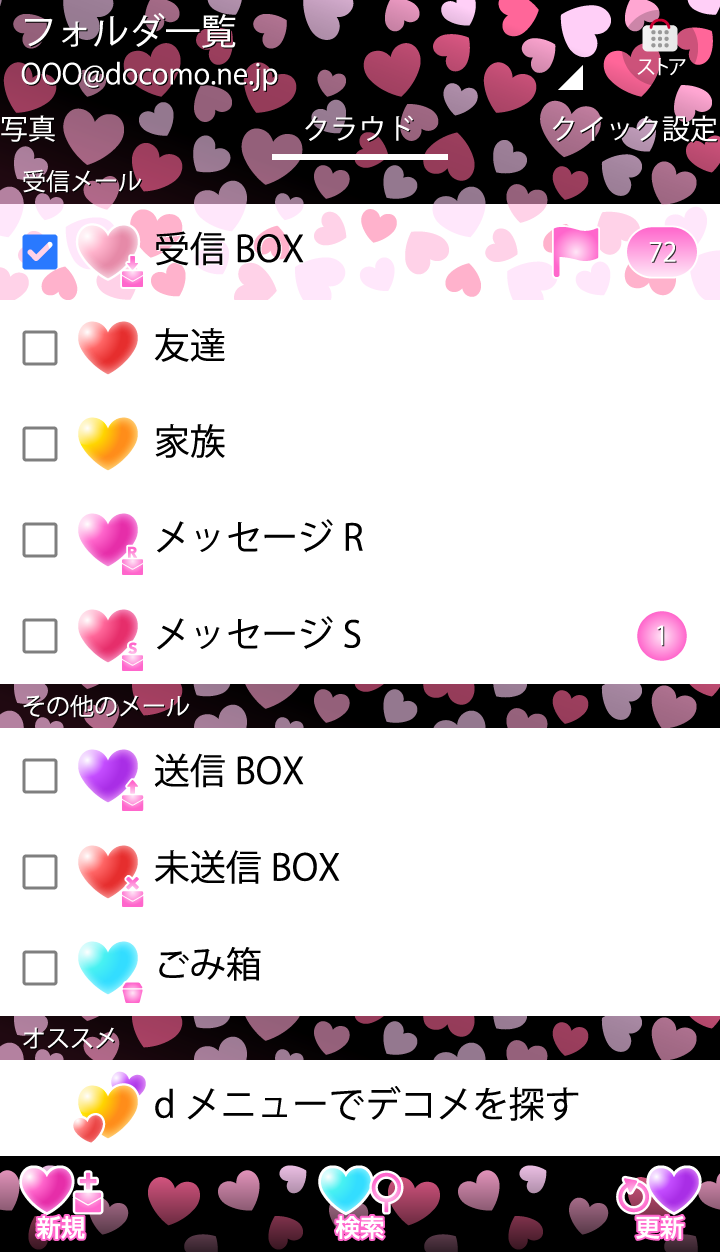Select the クラウド tab

coord(359,129)
